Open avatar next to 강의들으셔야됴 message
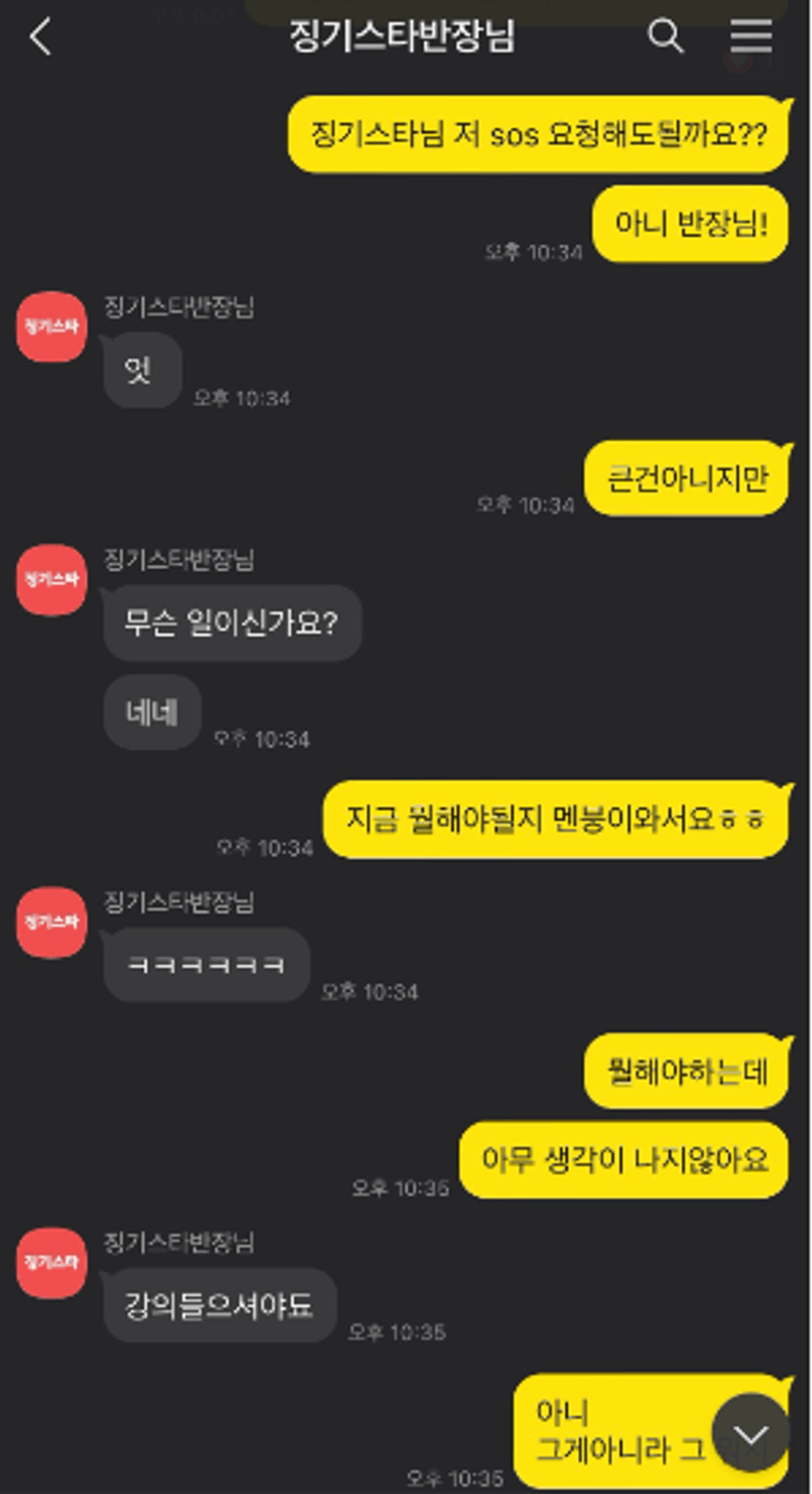Image resolution: width=812 pixels, height=1494 pixels. [x=52, y=1262]
